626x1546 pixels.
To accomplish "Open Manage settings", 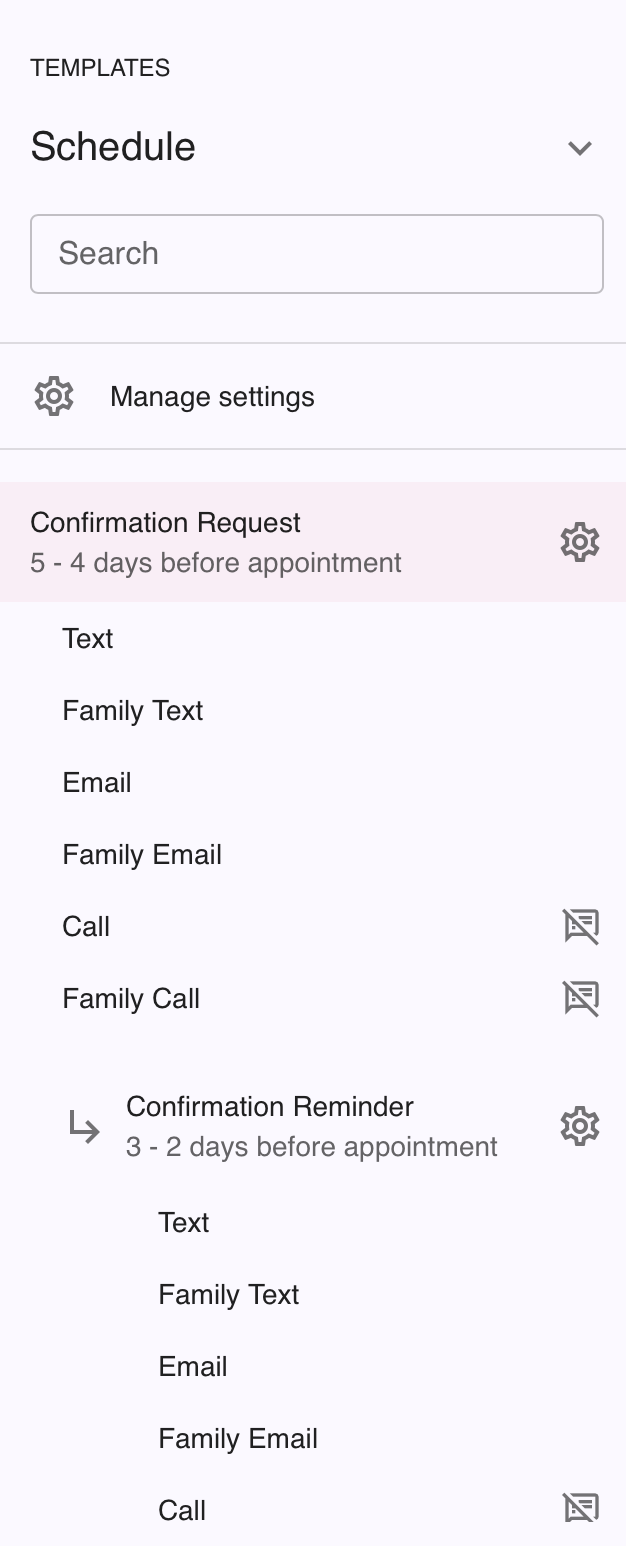I will pyautogui.click(x=212, y=397).
